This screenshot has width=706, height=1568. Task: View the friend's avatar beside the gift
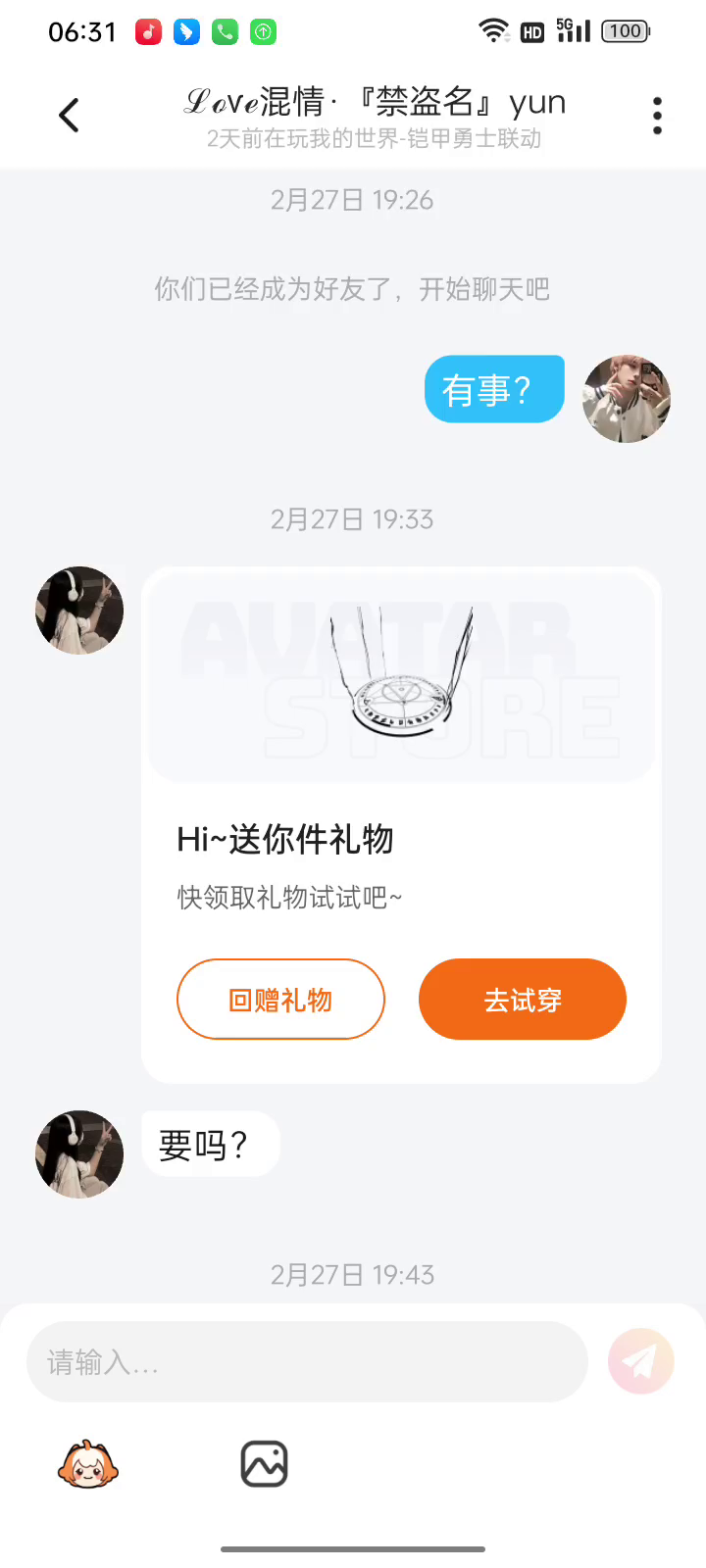(x=79, y=611)
